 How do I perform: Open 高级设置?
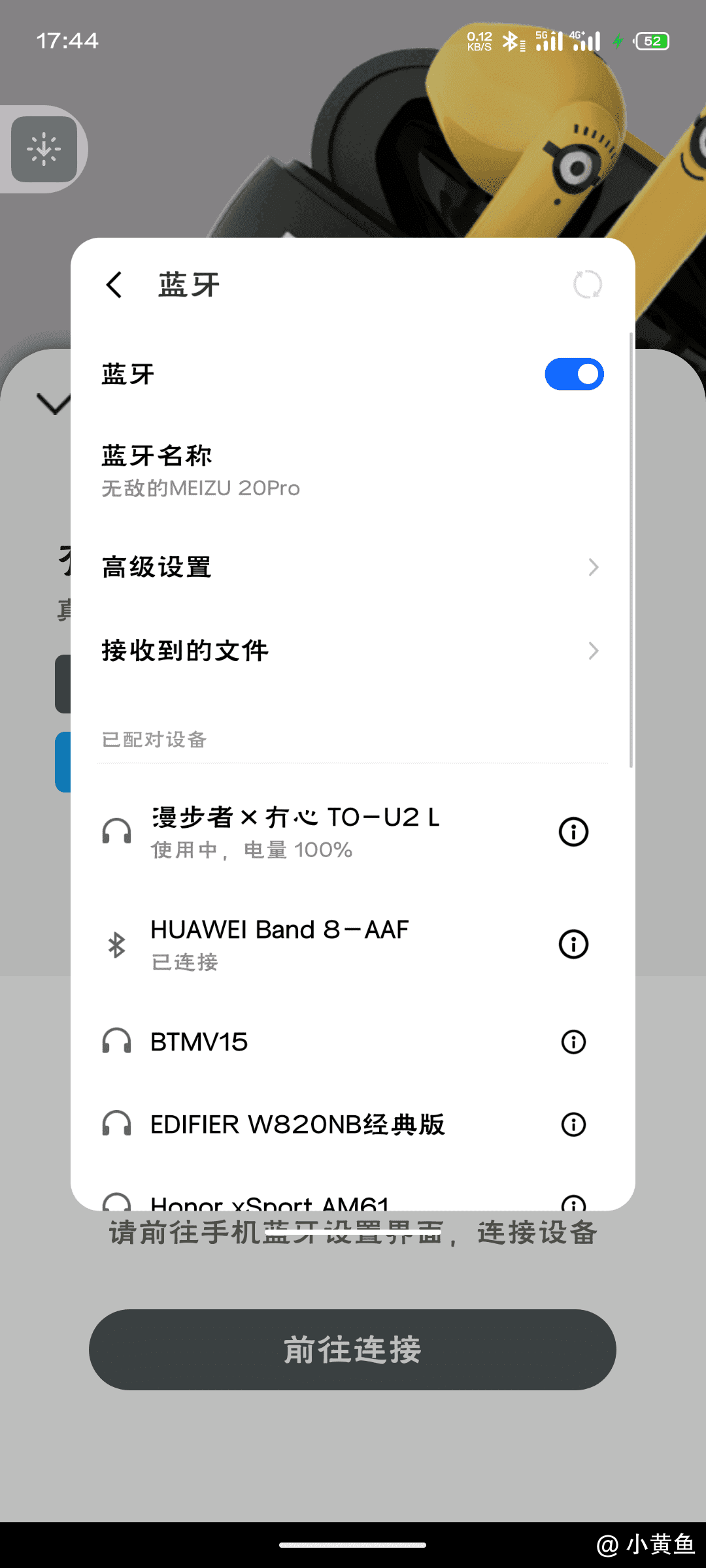coord(352,567)
